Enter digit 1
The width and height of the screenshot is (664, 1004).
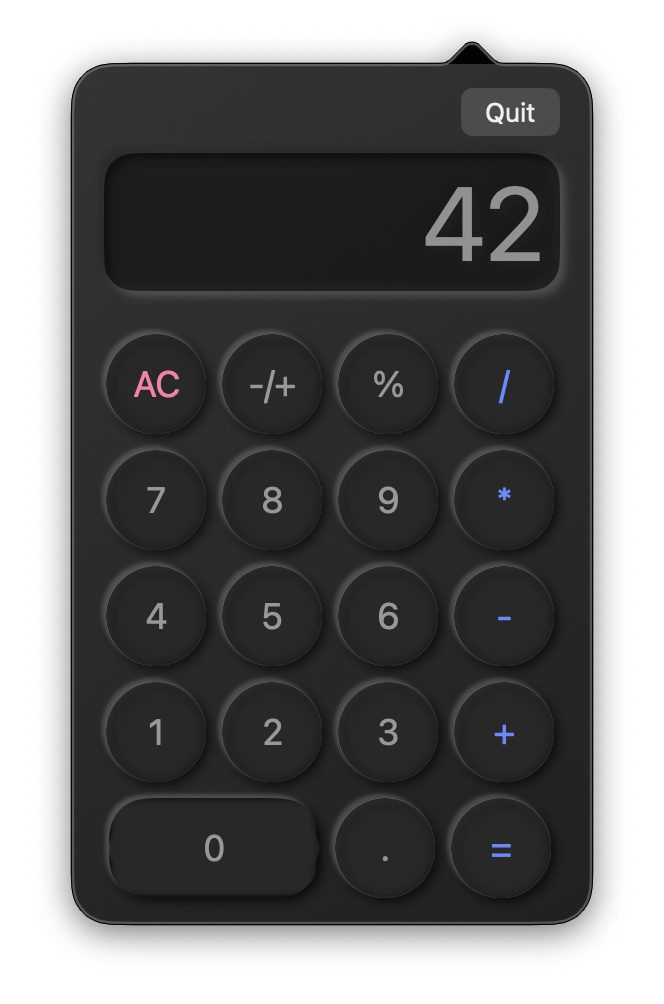[156, 732]
